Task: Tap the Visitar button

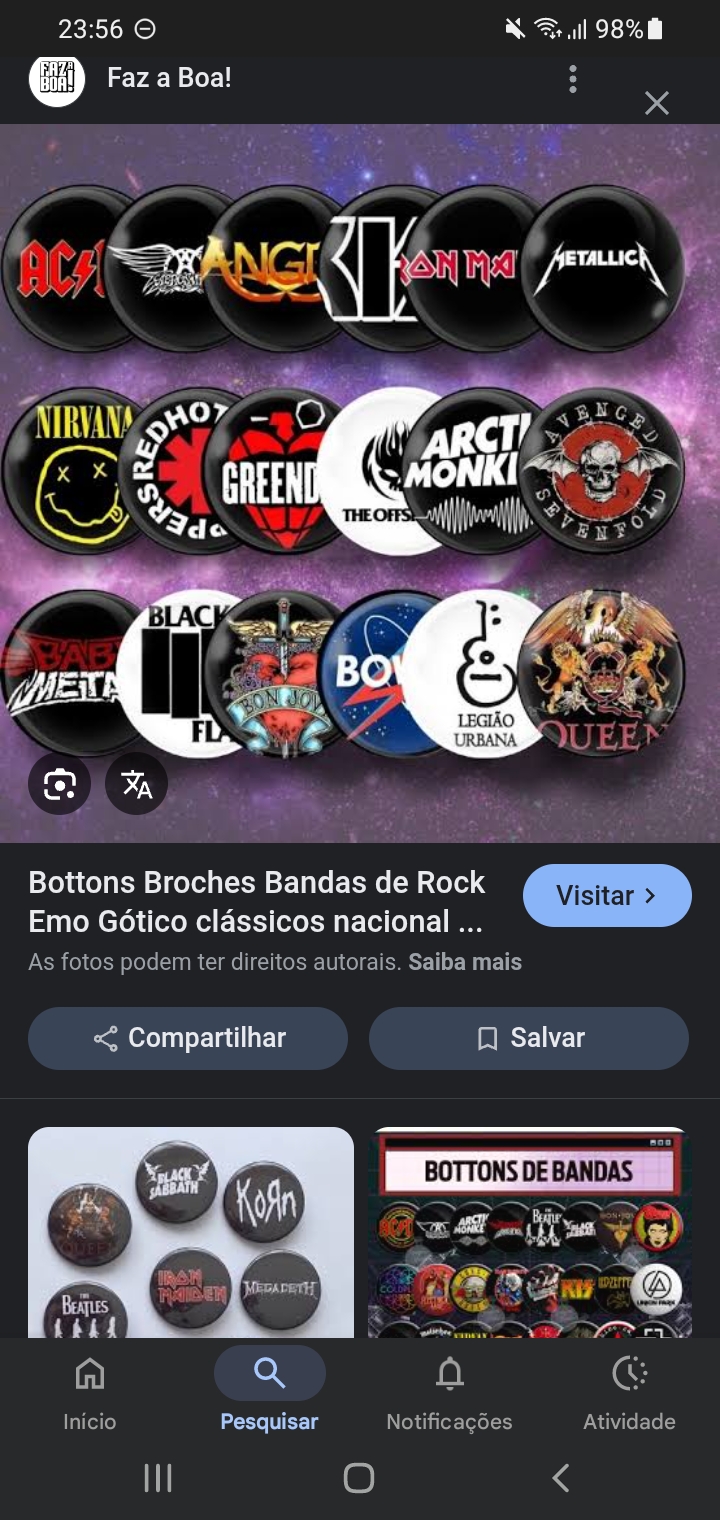Action: (607, 895)
